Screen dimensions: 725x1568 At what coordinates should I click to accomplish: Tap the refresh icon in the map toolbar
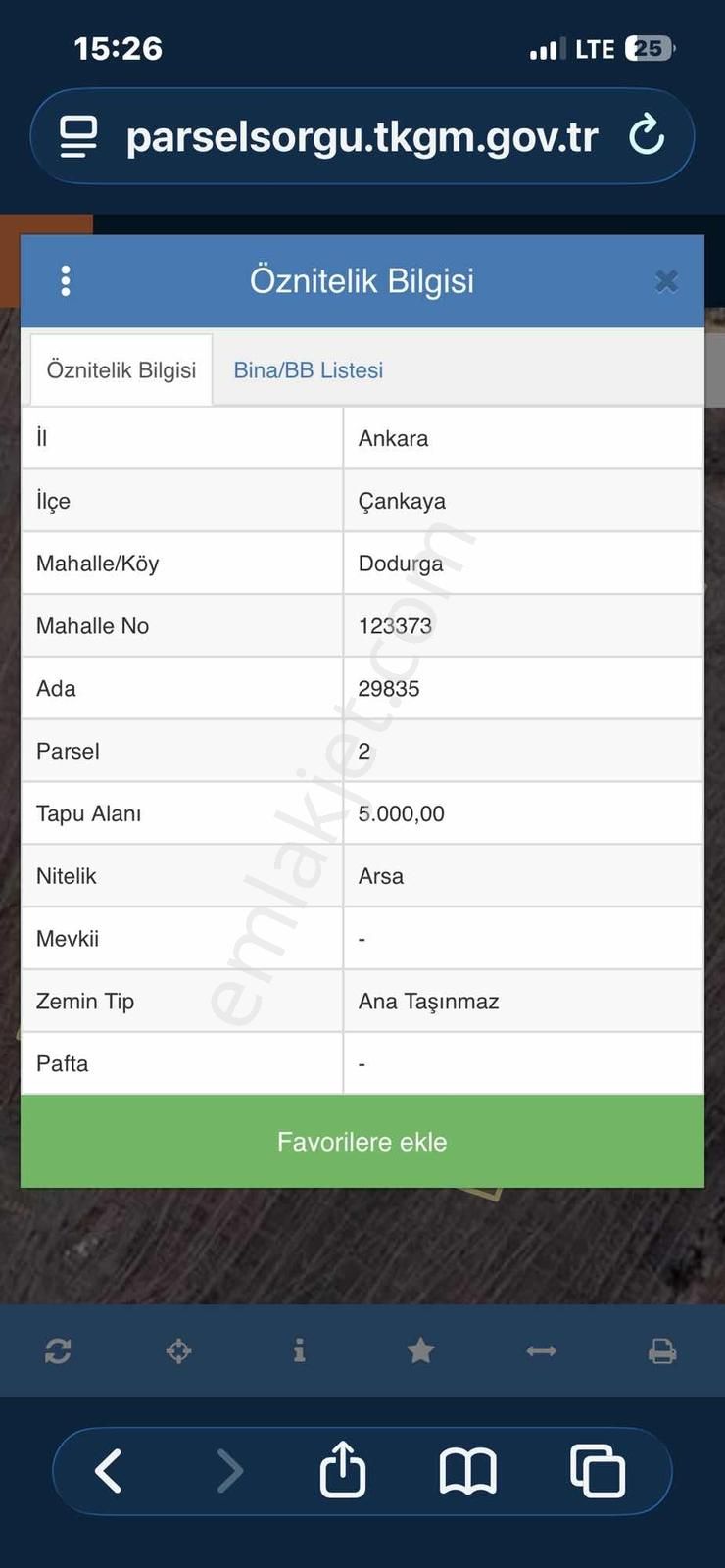[58, 1351]
